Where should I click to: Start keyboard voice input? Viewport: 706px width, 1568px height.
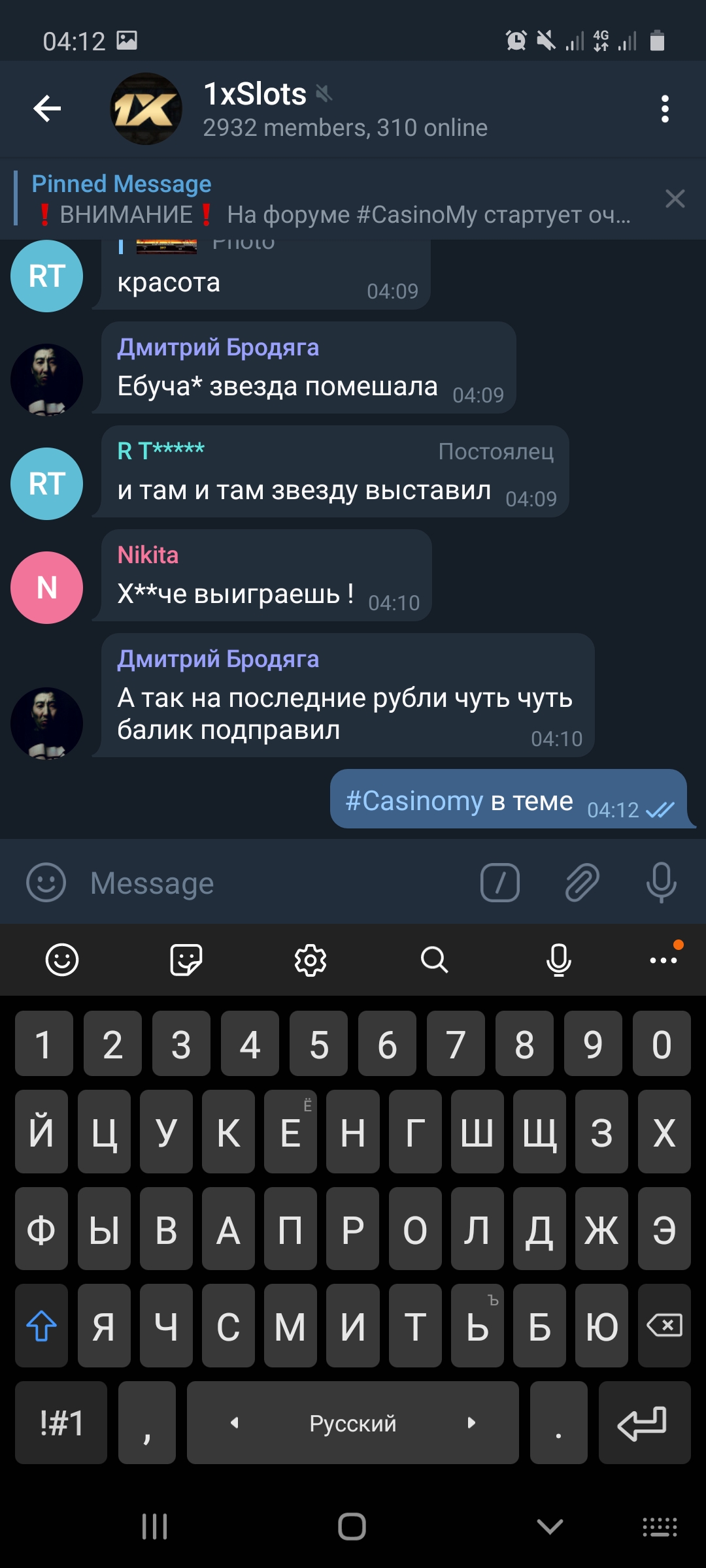(558, 960)
